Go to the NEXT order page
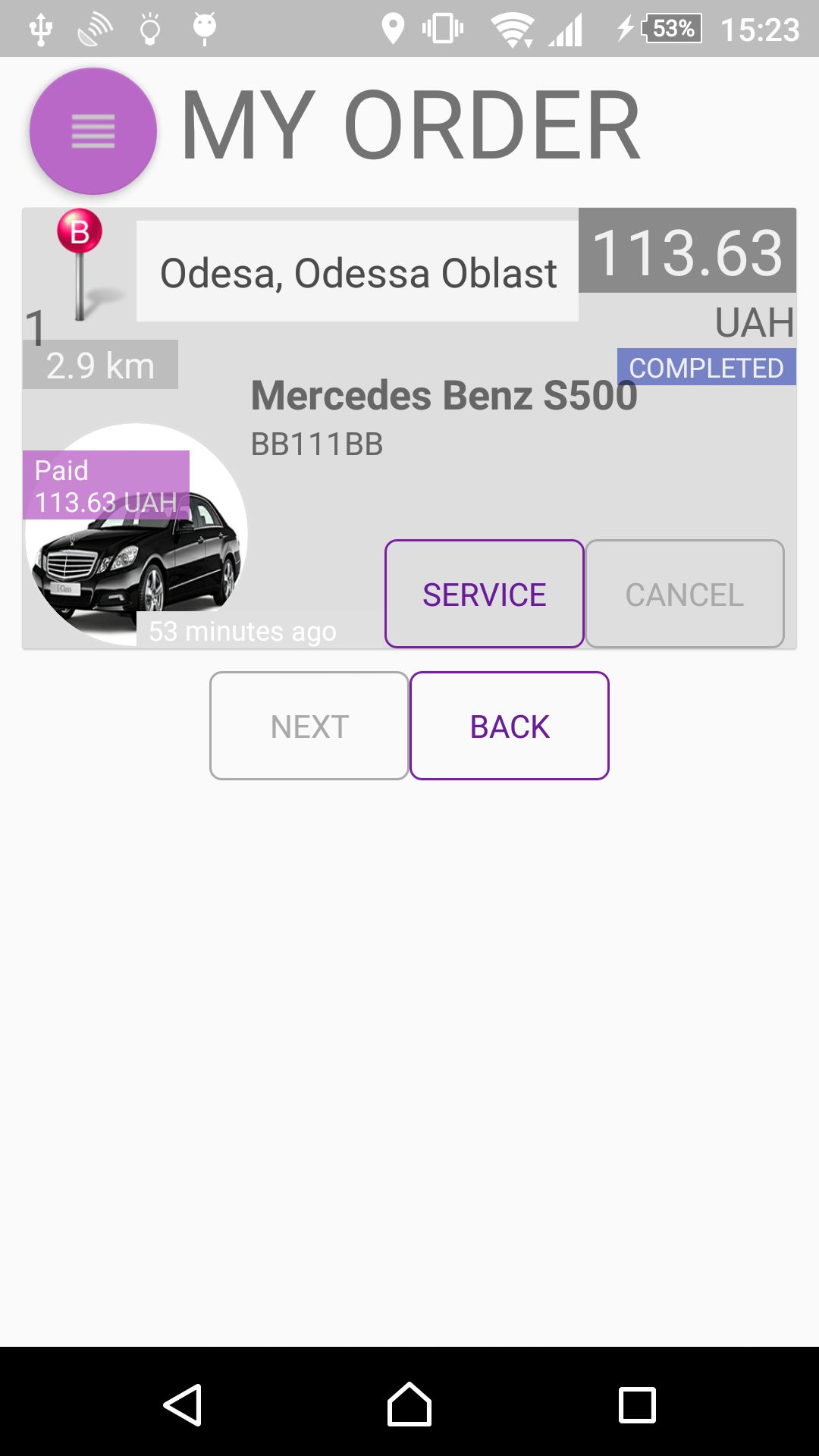This screenshot has width=819, height=1456. pyautogui.click(x=309, y=726)
